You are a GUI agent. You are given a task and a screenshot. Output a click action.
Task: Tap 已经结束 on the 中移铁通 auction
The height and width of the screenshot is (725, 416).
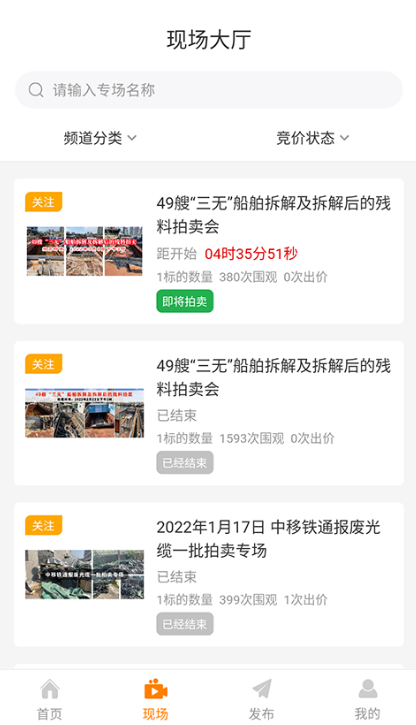pos(185,624)
